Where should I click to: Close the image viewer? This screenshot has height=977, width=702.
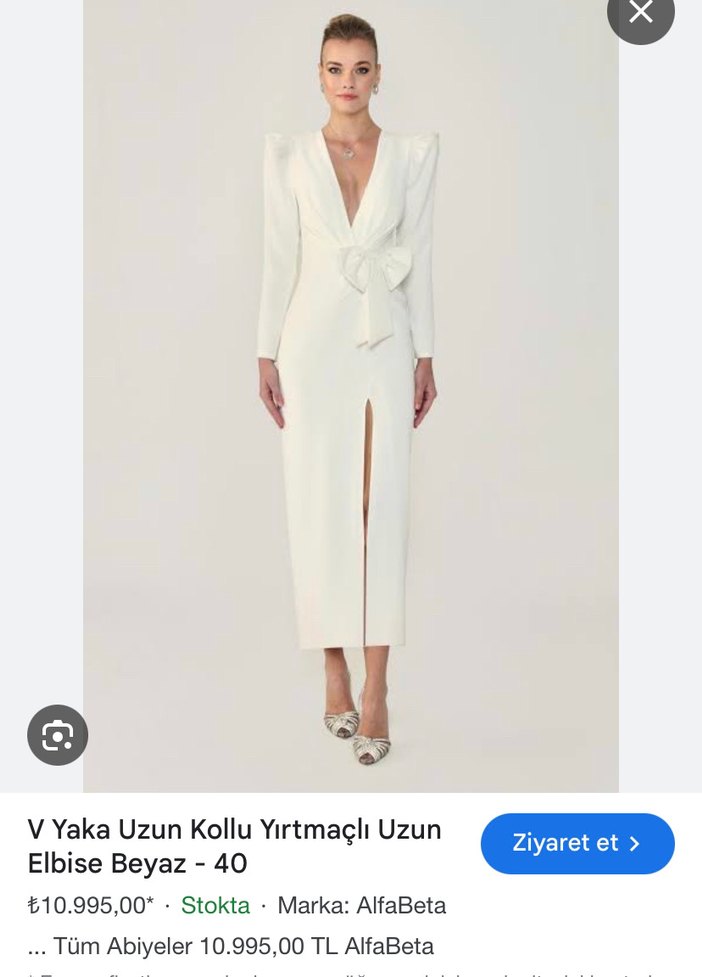[640, 13]
